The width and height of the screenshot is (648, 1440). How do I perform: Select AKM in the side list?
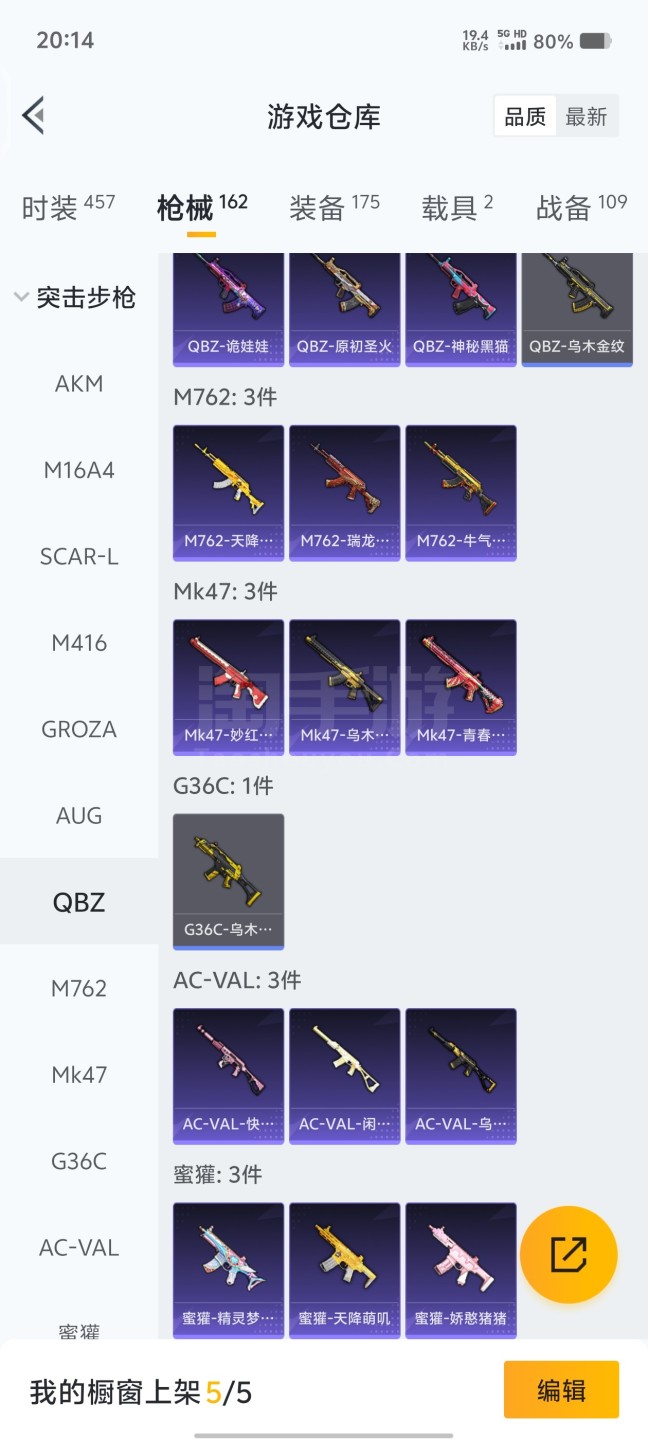(x=79, y=384)
